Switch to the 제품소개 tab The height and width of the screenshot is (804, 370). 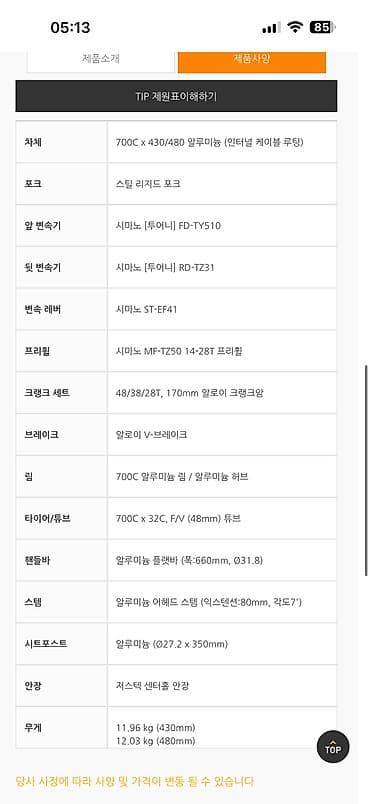click(101, 62)
